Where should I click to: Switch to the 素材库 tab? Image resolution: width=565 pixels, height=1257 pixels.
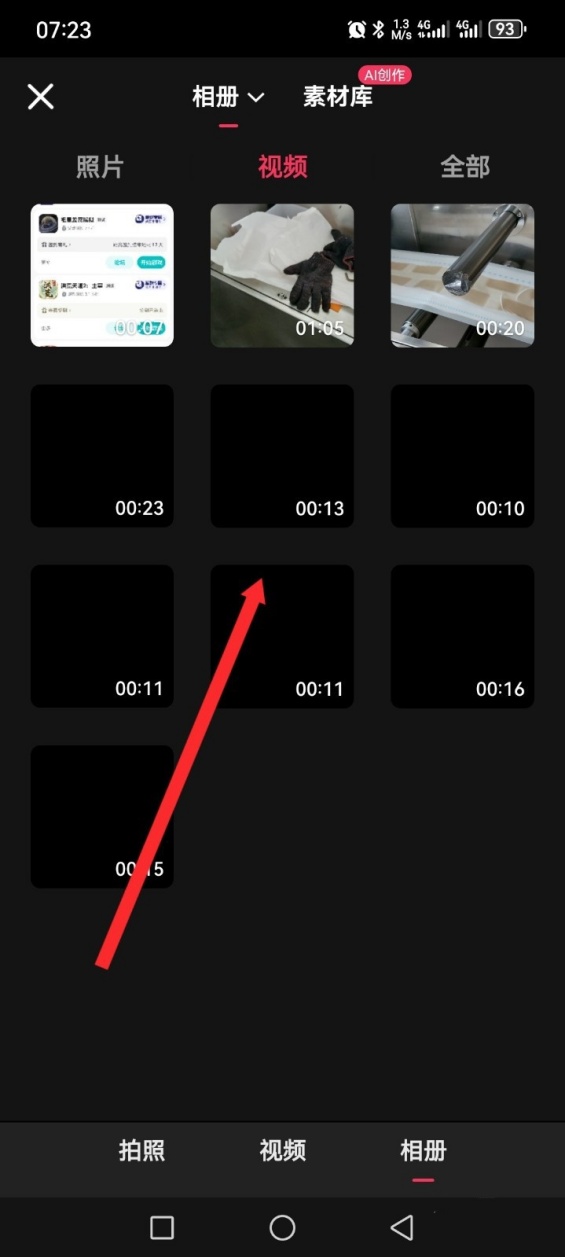point(338,97)
